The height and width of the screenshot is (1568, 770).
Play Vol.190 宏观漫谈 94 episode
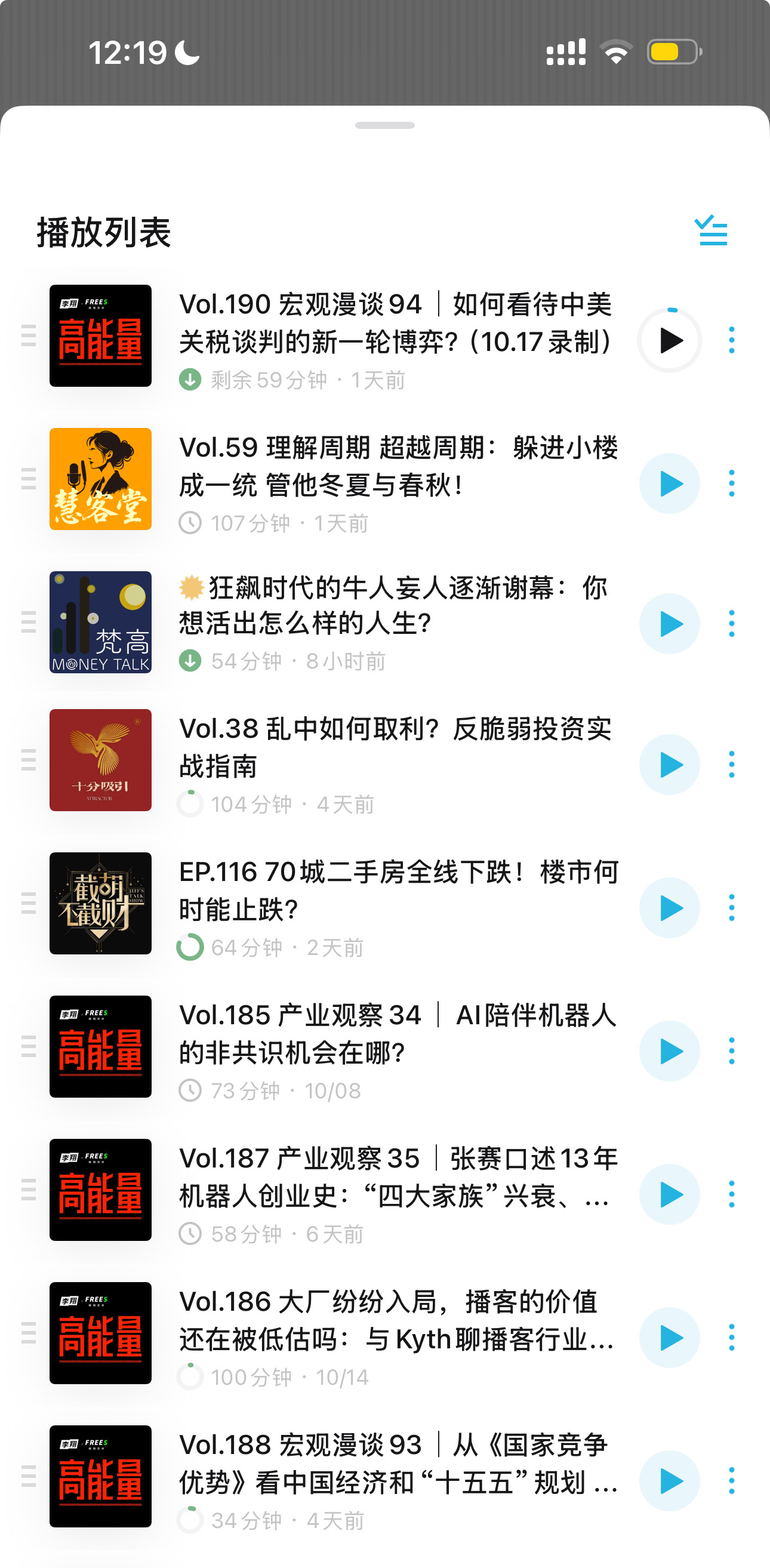click(670, 340)
